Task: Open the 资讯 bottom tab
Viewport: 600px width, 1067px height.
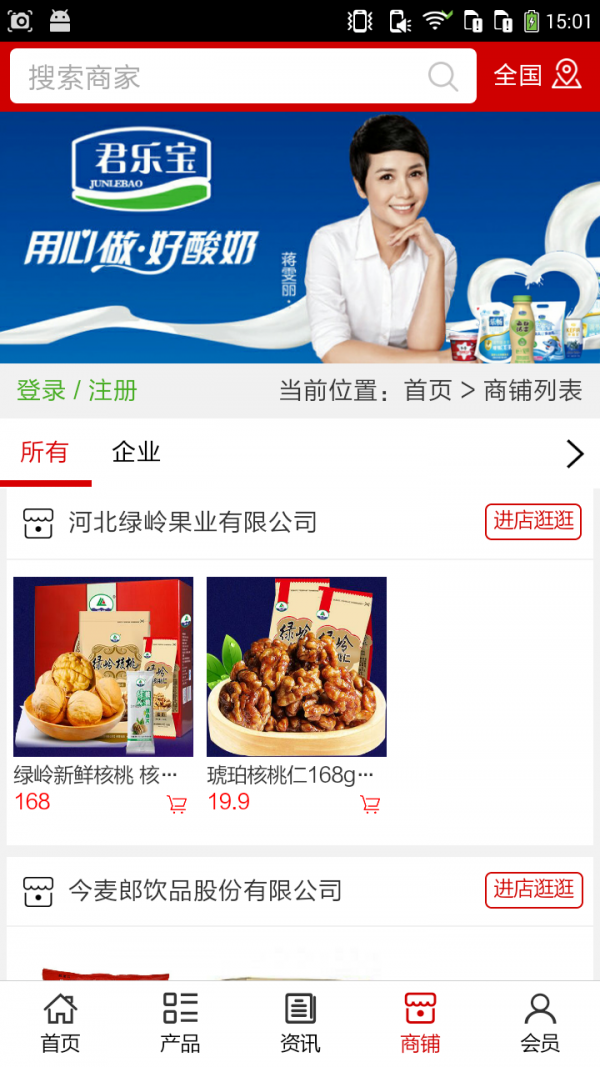Action: (x=300, y=1023)
